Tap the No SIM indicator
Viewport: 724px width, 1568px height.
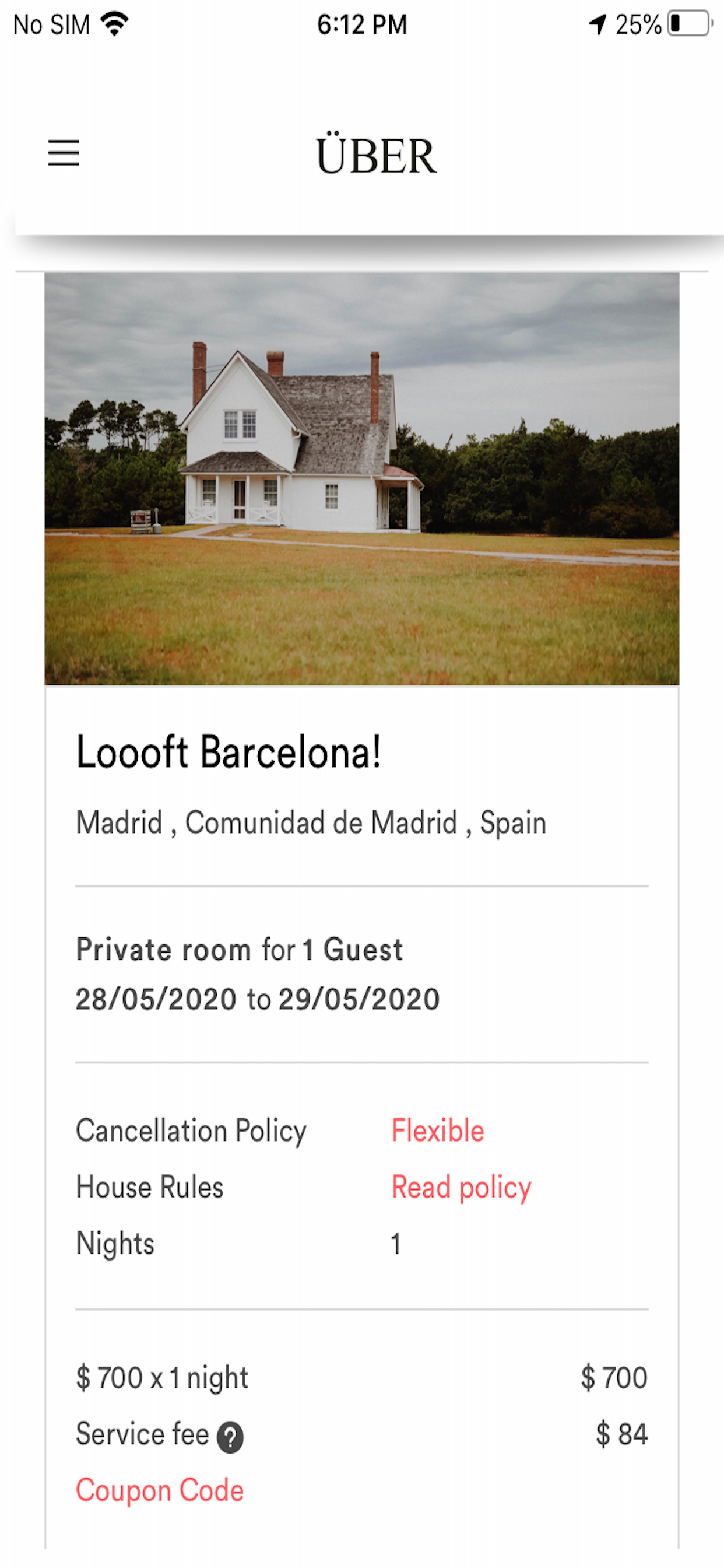coord(48,24)
